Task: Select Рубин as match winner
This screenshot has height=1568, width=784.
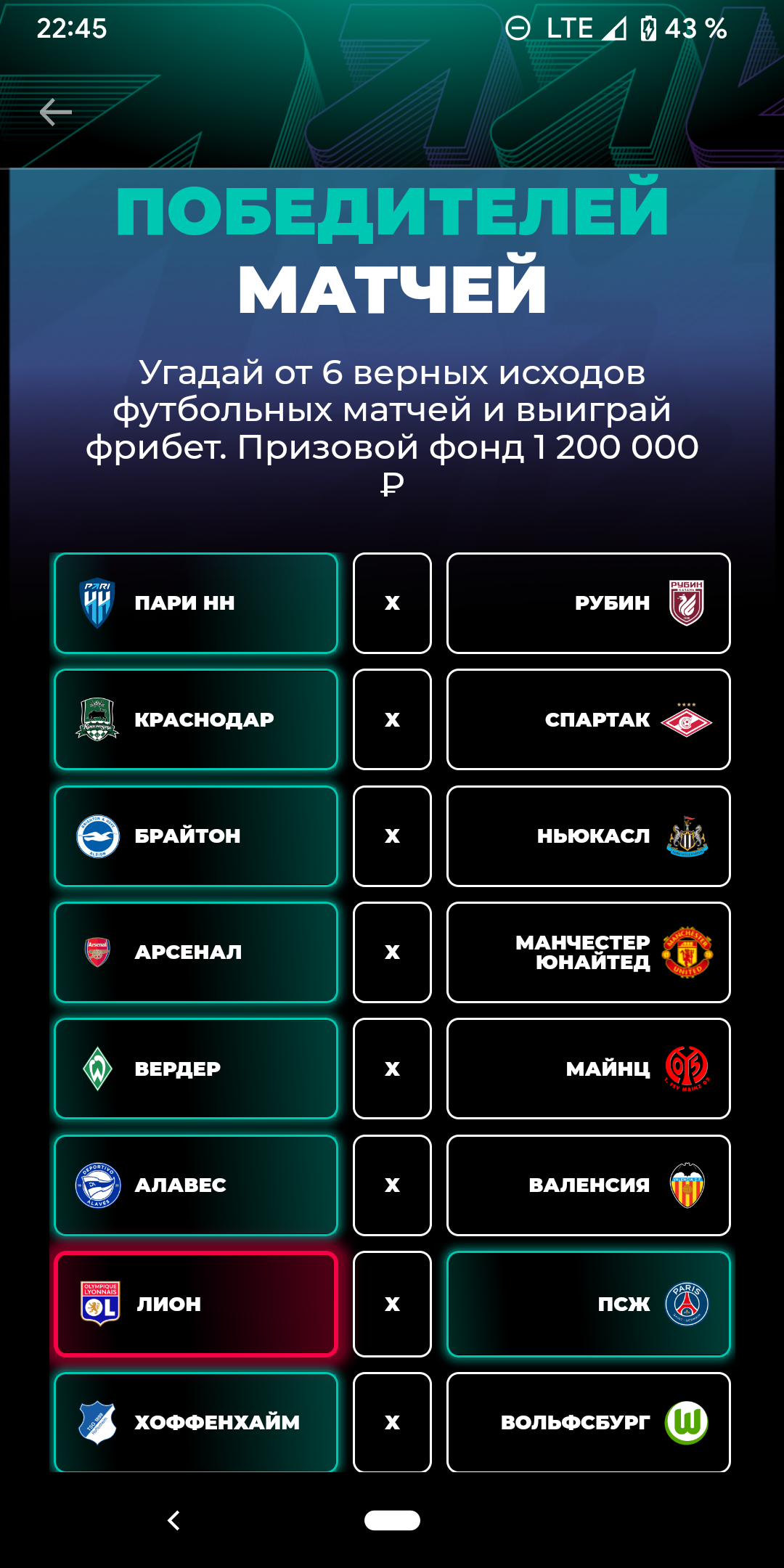Action: pyautogui.click(x=588, y=603)
